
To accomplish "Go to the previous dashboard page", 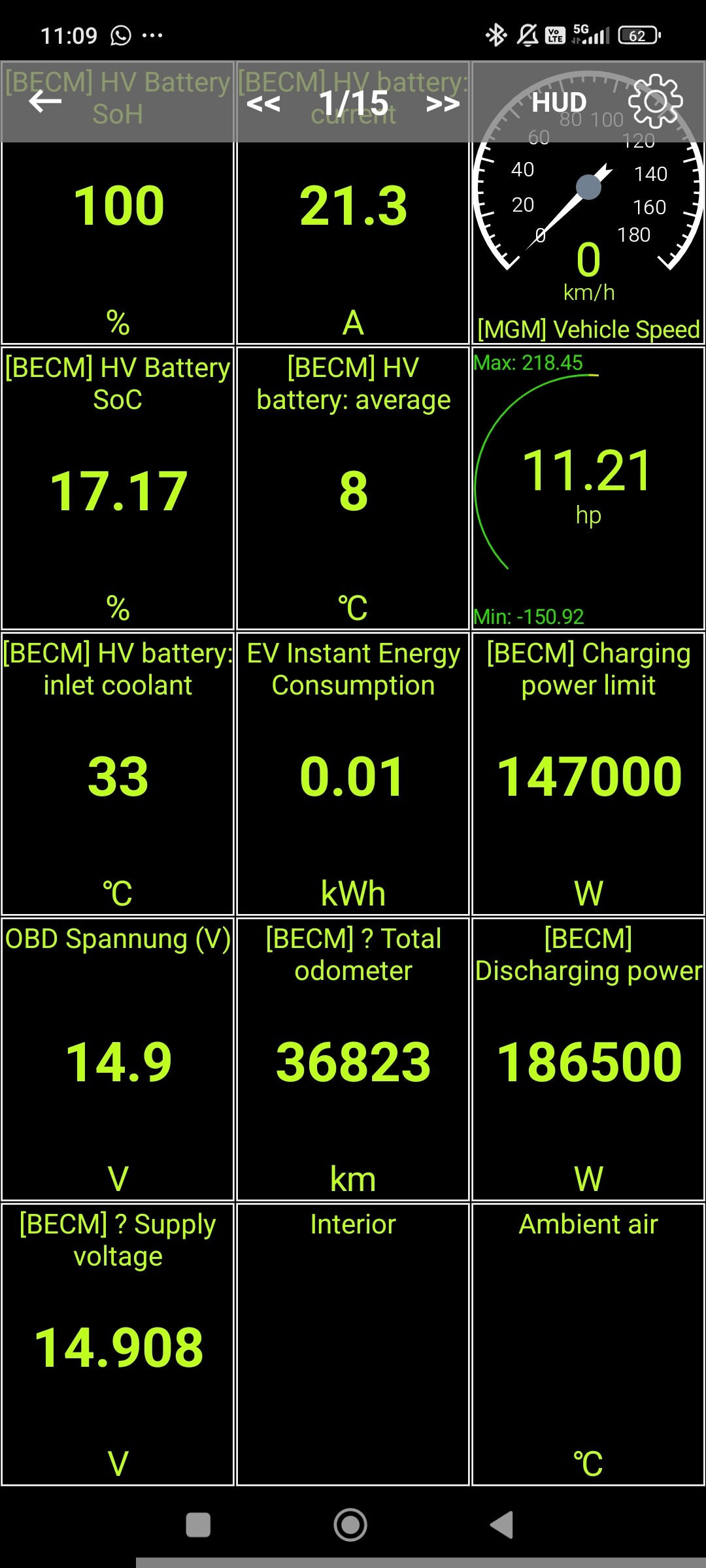I will [x=263, y=103].
